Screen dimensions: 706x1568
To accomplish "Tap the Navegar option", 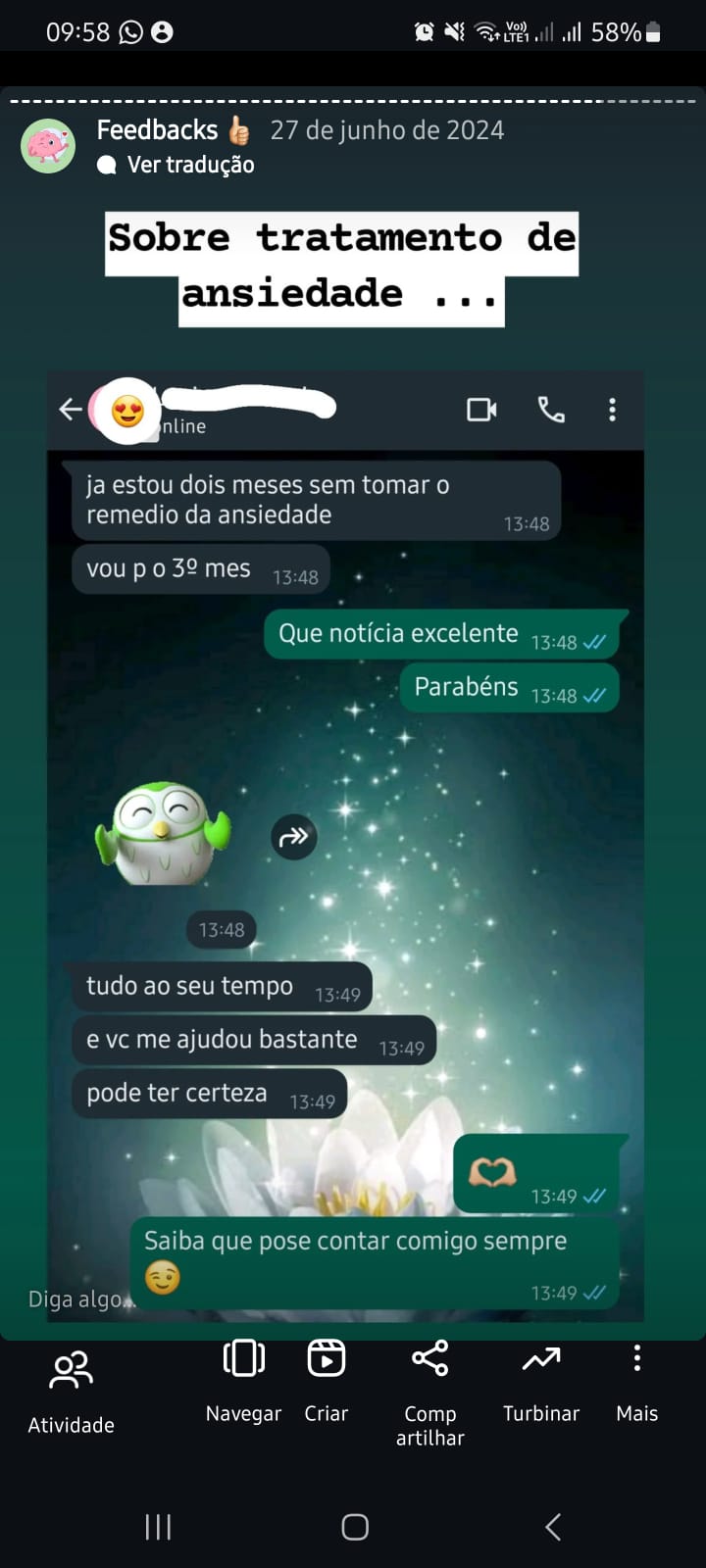I will (x=243, y=1380).
